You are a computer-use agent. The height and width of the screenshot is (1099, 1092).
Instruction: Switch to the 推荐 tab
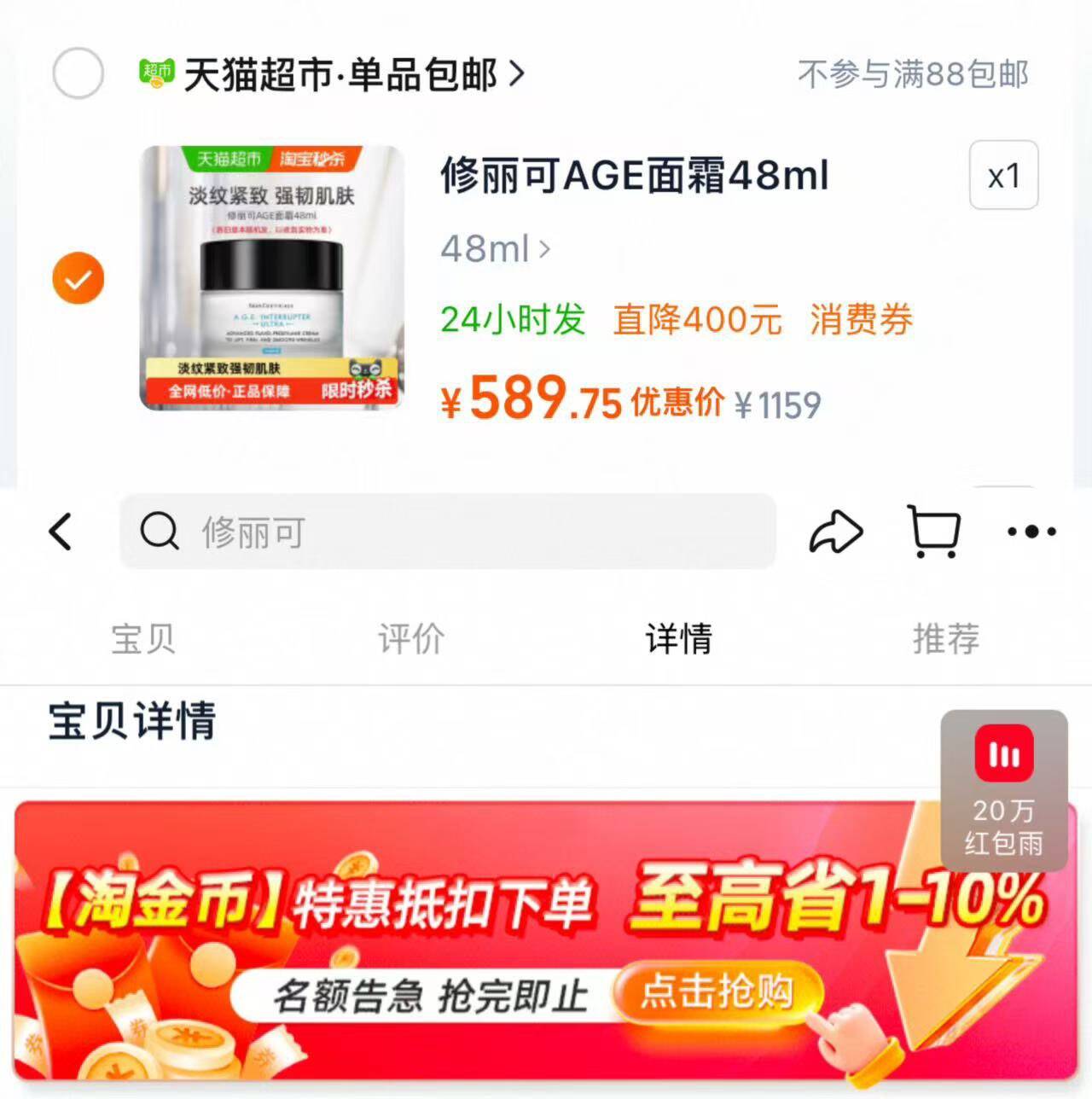click(945, 638)
